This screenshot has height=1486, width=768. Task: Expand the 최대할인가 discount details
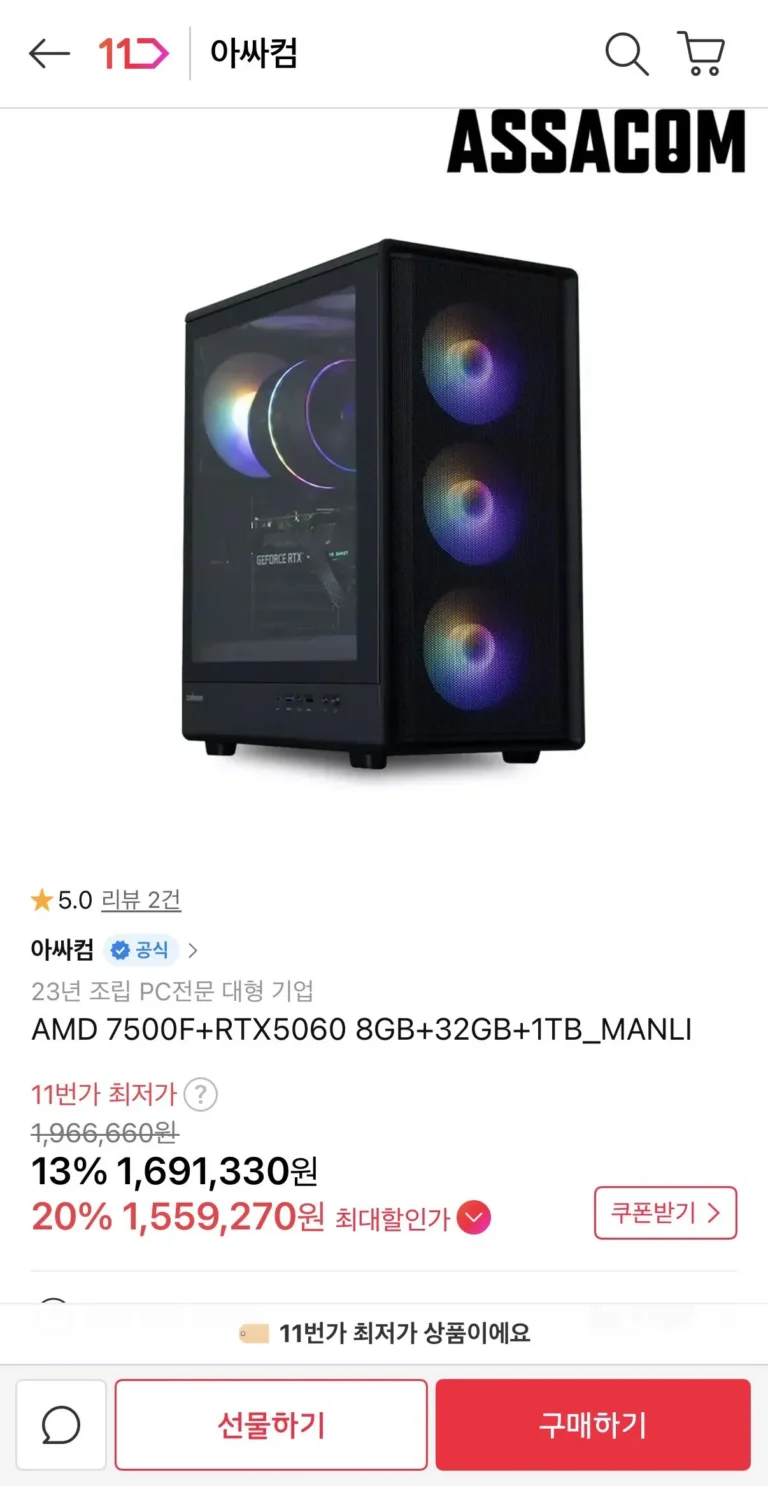coord(474,1218)
